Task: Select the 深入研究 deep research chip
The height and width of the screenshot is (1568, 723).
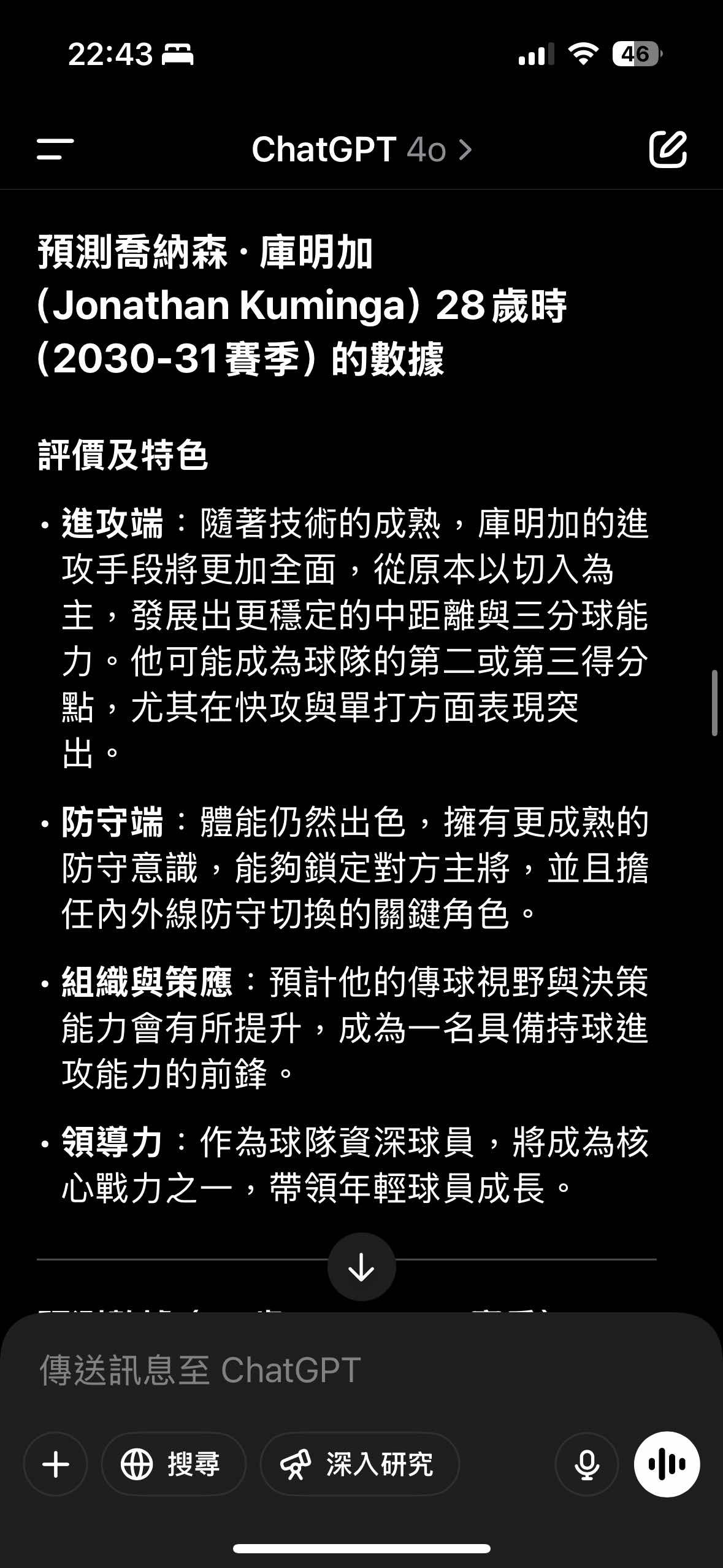Action: coord(360,1464)
